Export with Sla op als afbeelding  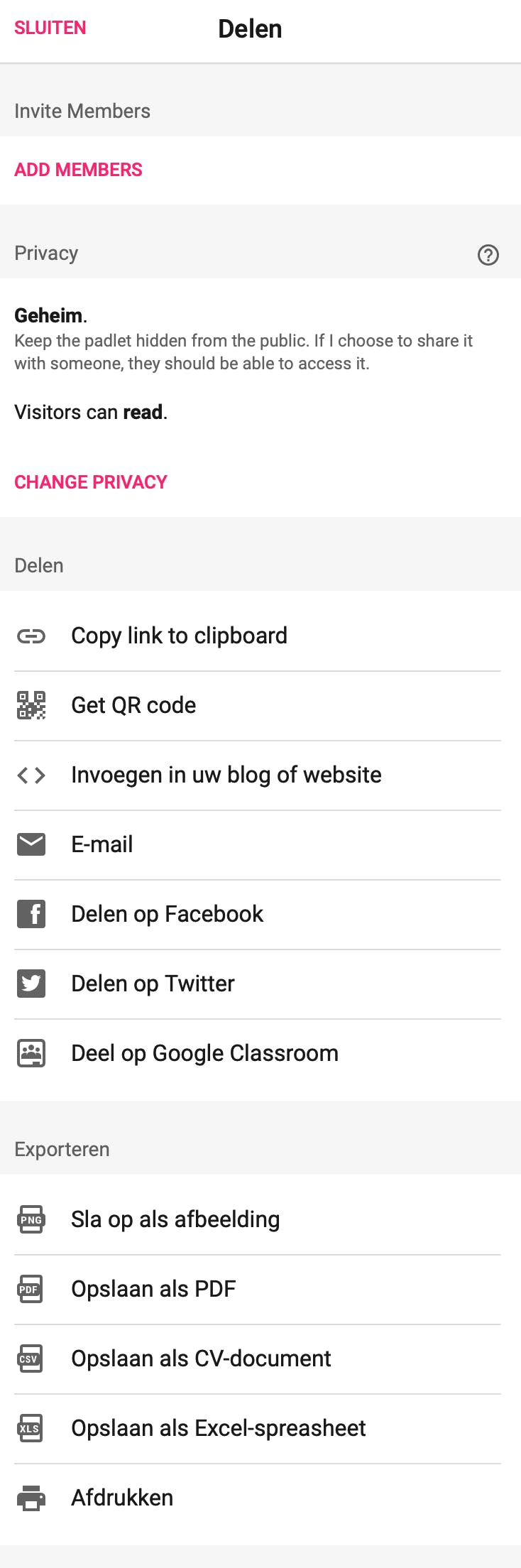pyautogui.click(x=175, y=1219)
